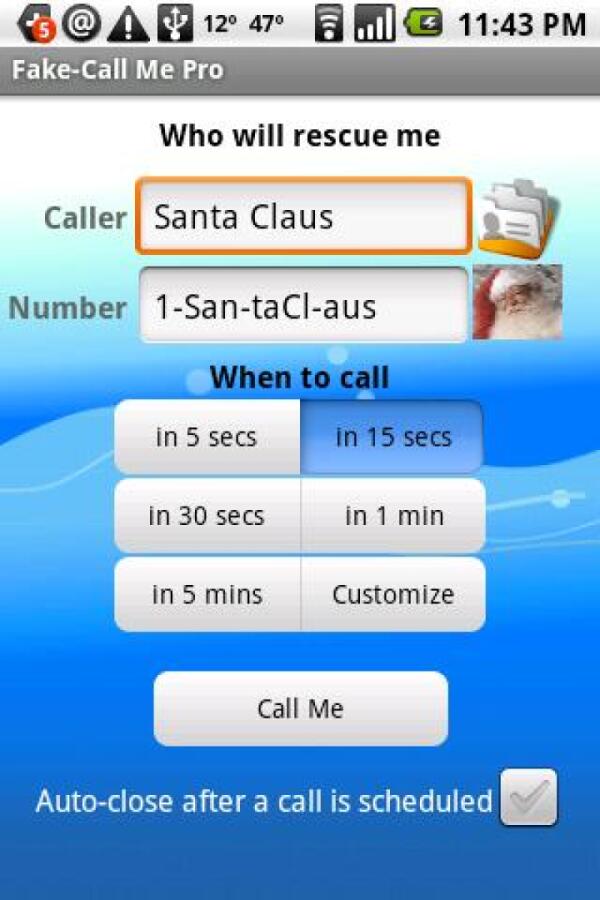The image size is (600, 900).
Task: Edit the Caller field showing Santa Claus
Action: (x=303, y=216)
